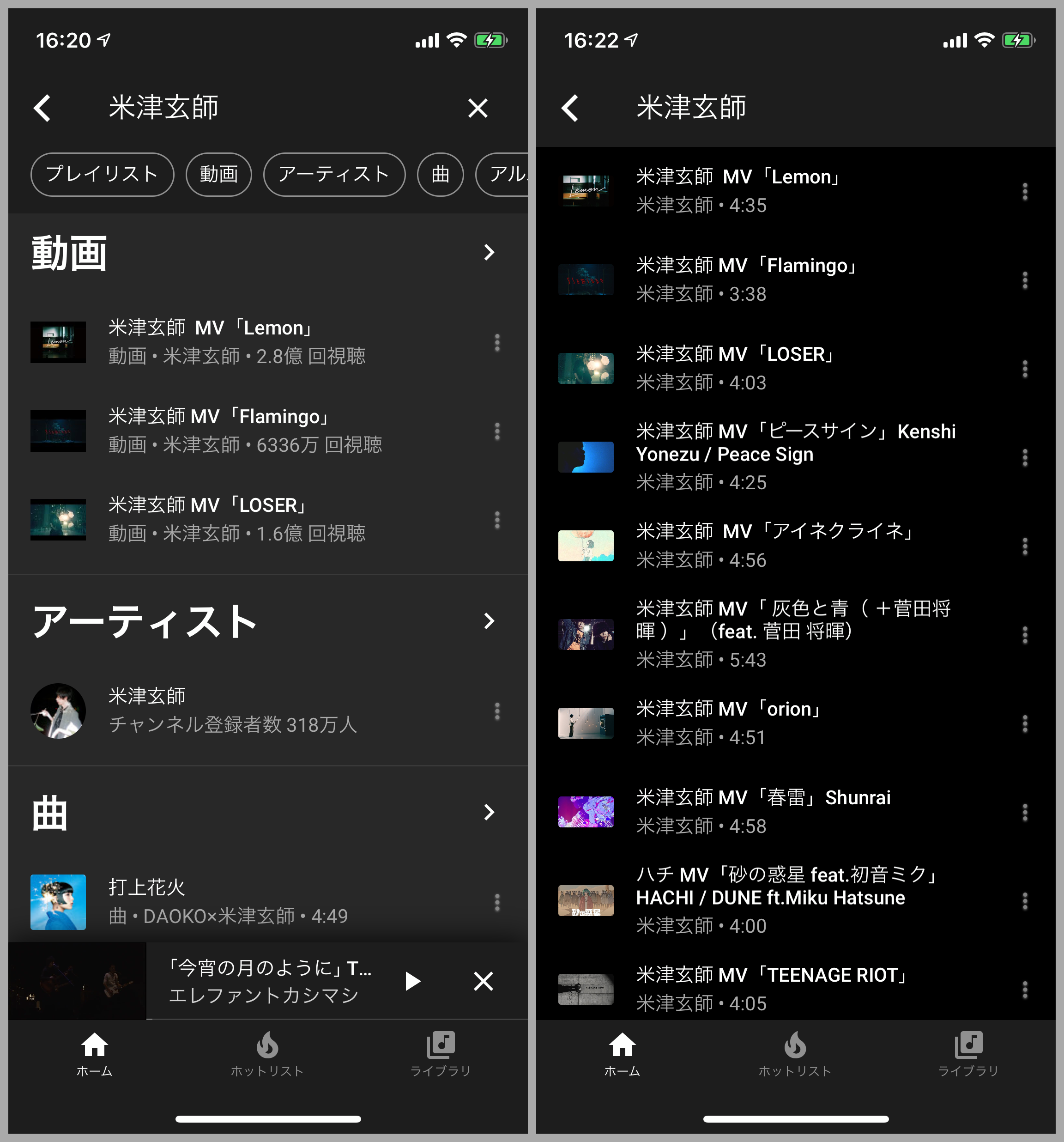Open the アイネクライネ video
Viewport: 1064px width, 1142px height.
coord(775,545)
